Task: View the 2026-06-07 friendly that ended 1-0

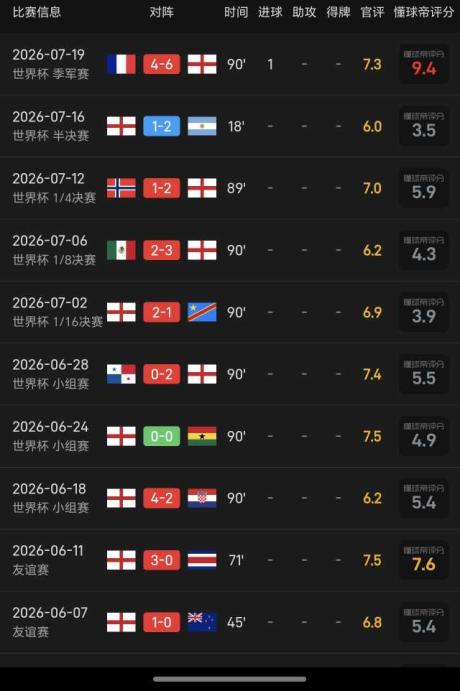Action: click(230, 622)
